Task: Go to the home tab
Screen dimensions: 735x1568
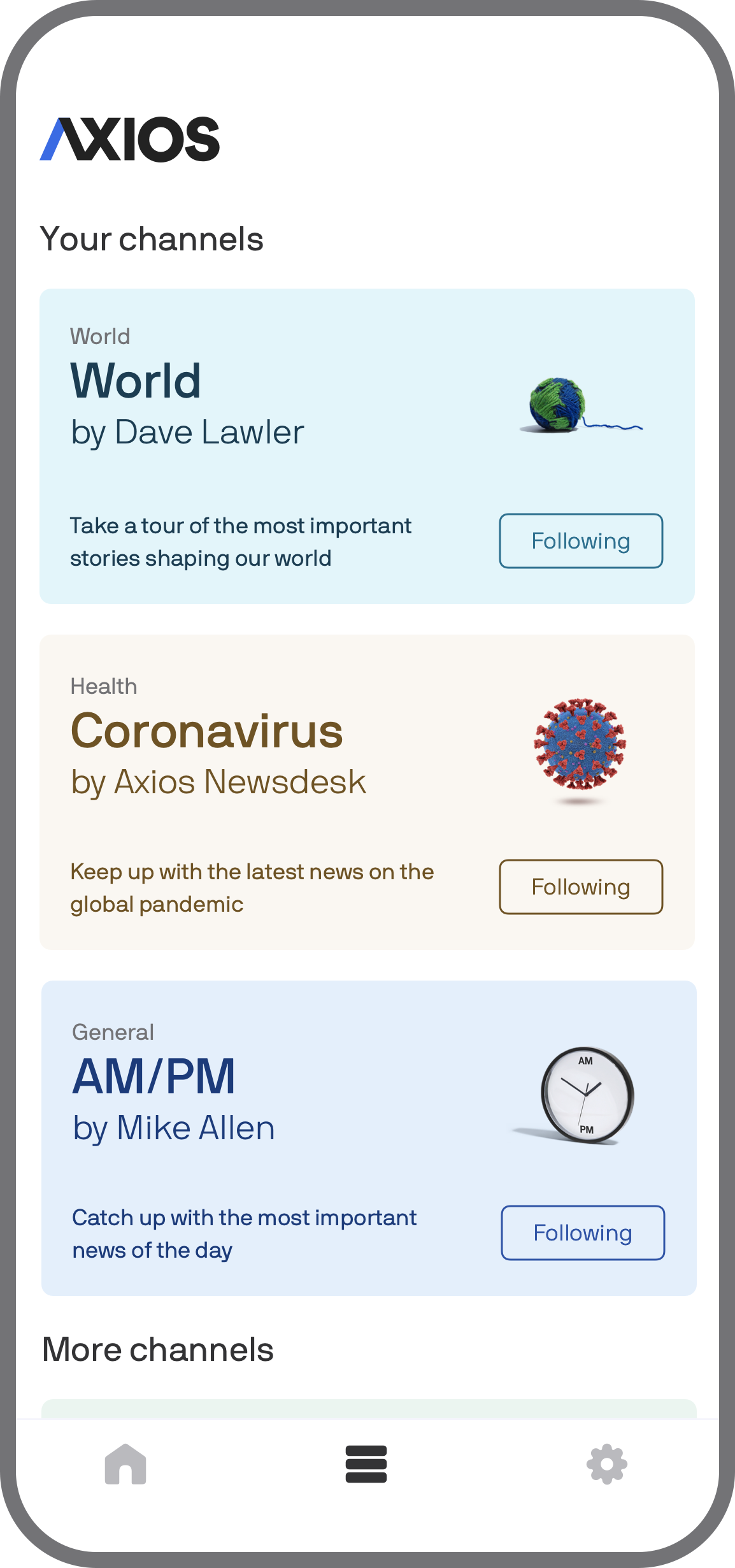Action: [125, 1464]
